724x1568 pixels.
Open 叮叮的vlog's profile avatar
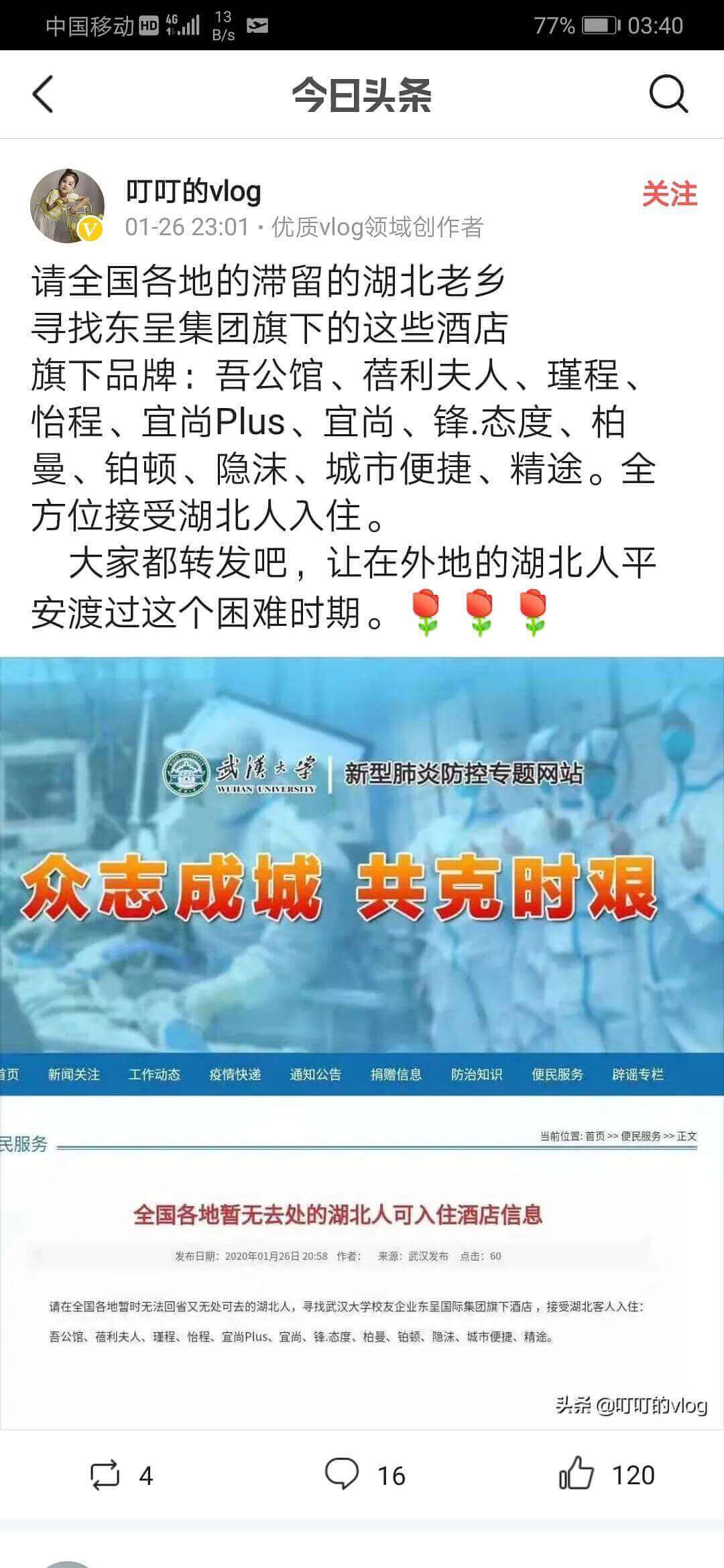point(67,206)
